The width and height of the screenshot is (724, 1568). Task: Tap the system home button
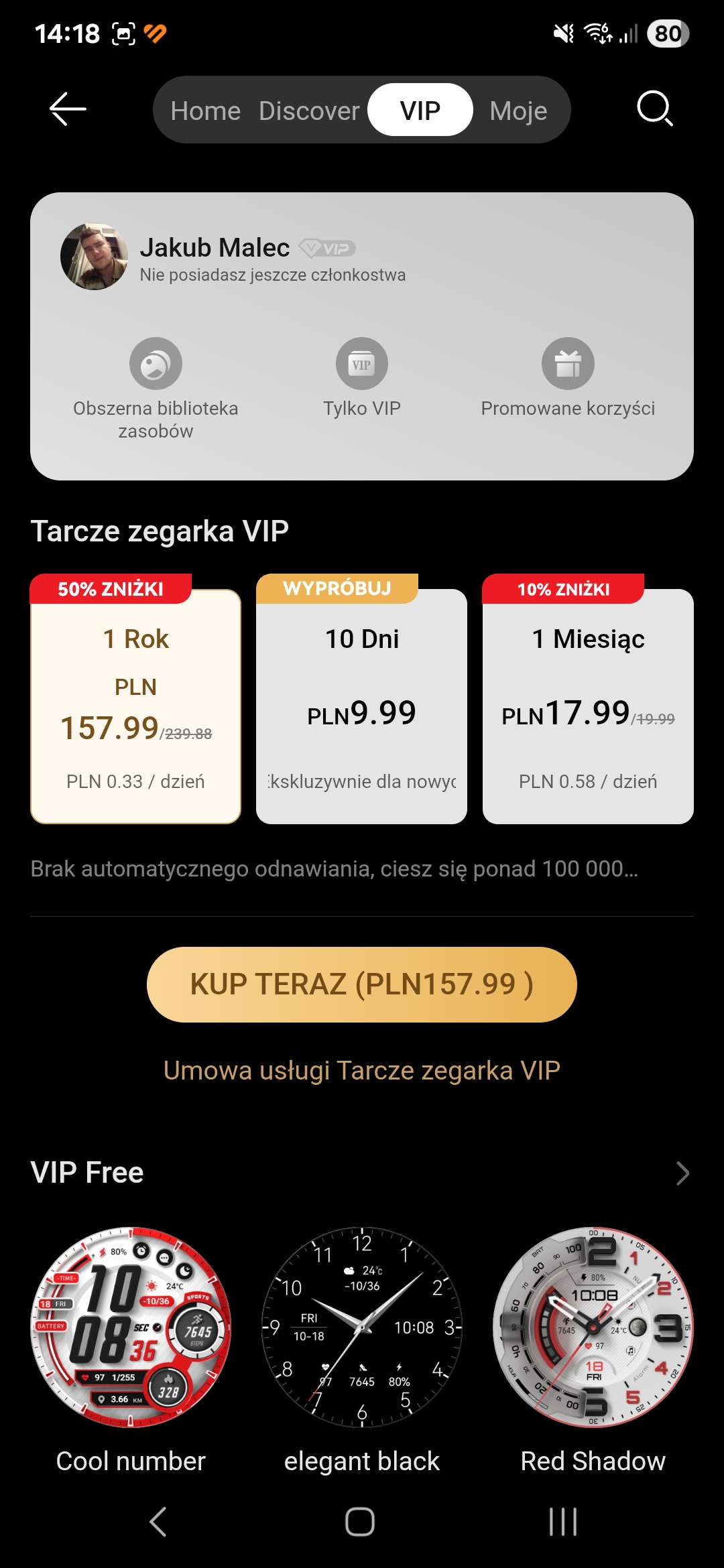360,1522
